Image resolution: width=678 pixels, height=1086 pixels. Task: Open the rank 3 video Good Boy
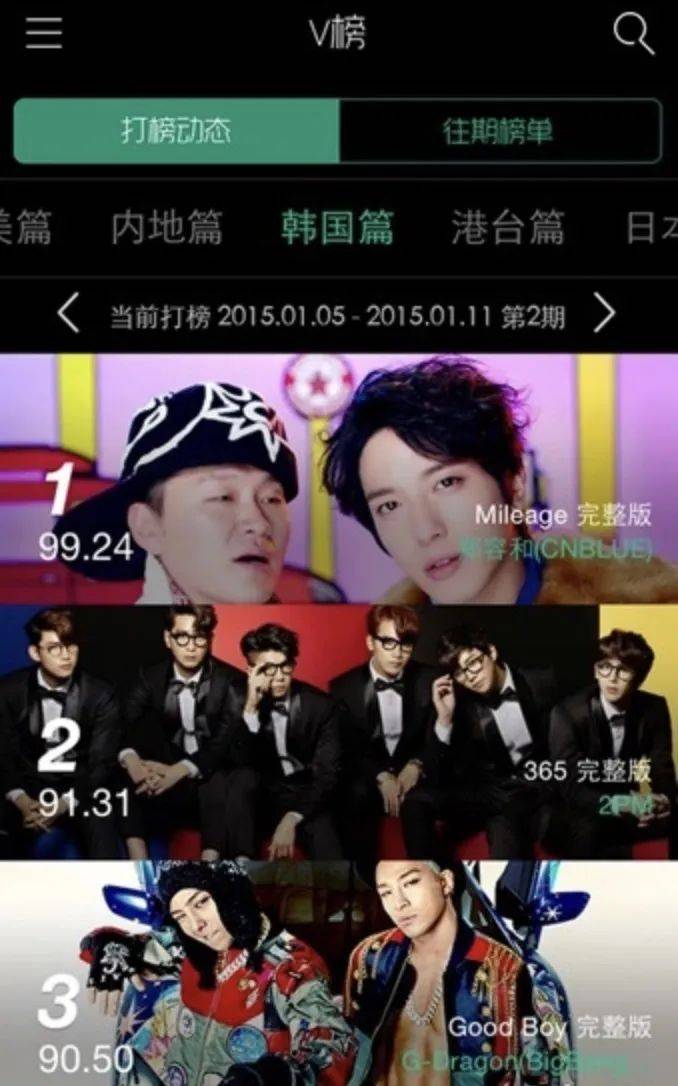click(339, 973)
